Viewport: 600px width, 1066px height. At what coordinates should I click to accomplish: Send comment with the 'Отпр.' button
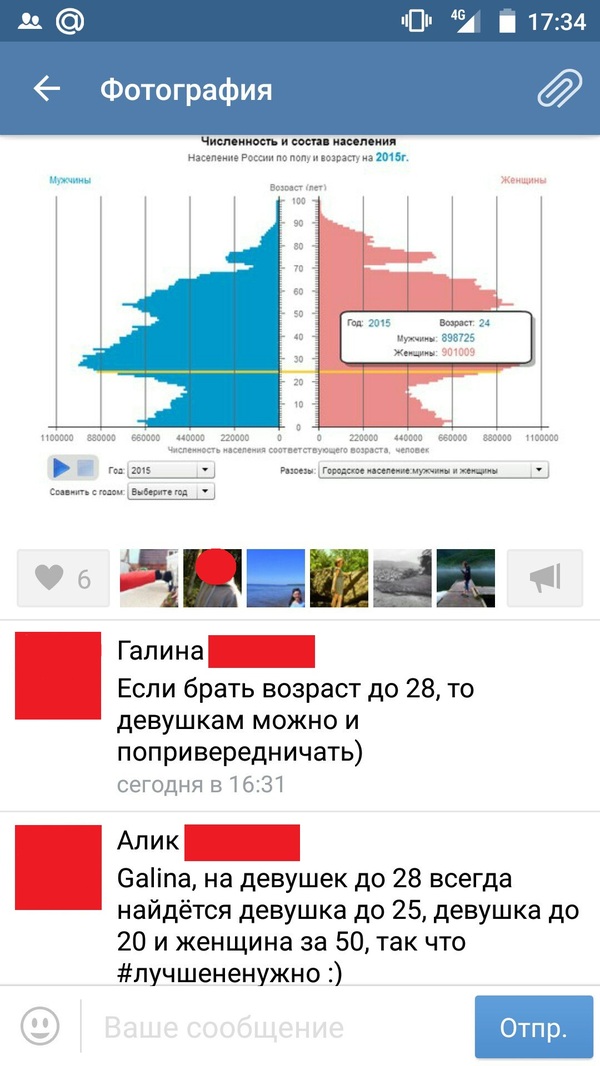pyautogui.click(x=533, y=1027)
